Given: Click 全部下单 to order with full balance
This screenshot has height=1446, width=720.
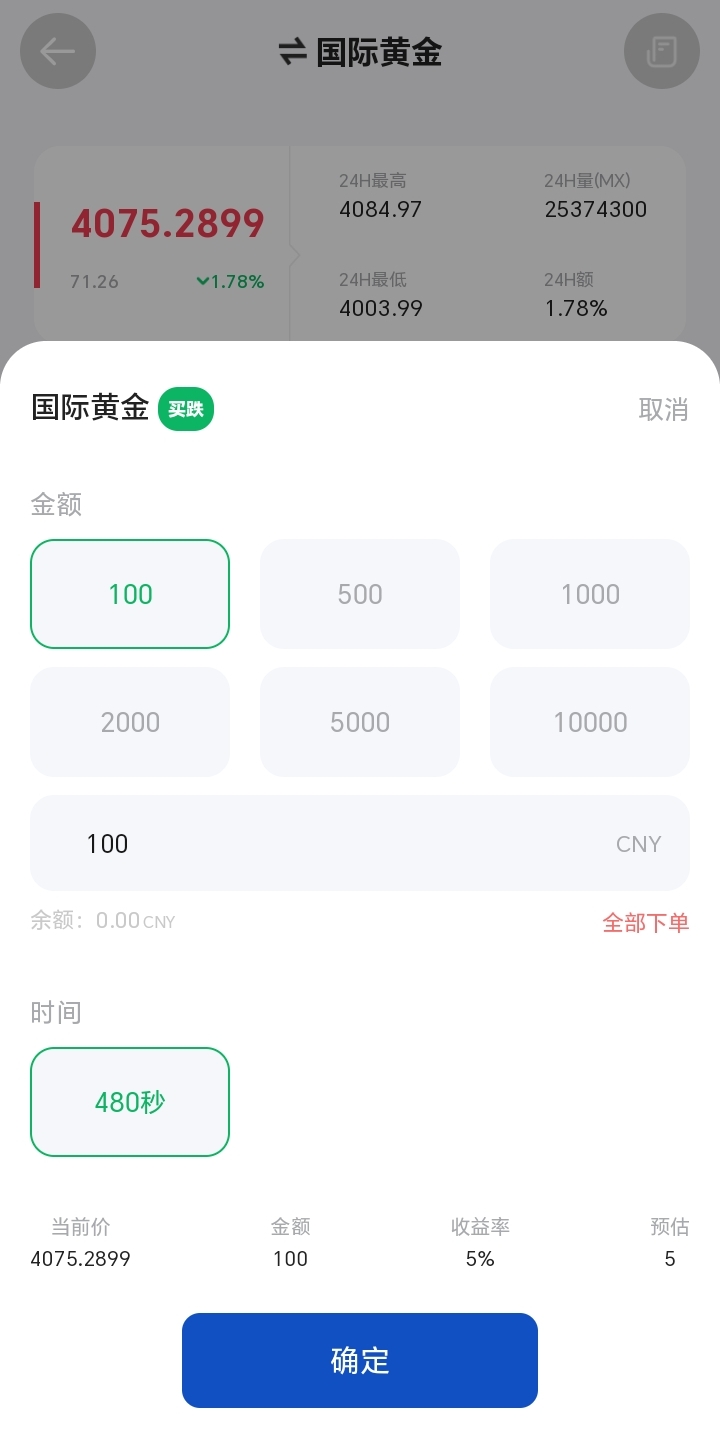Looking at the screenshot, I should point(645,922).
